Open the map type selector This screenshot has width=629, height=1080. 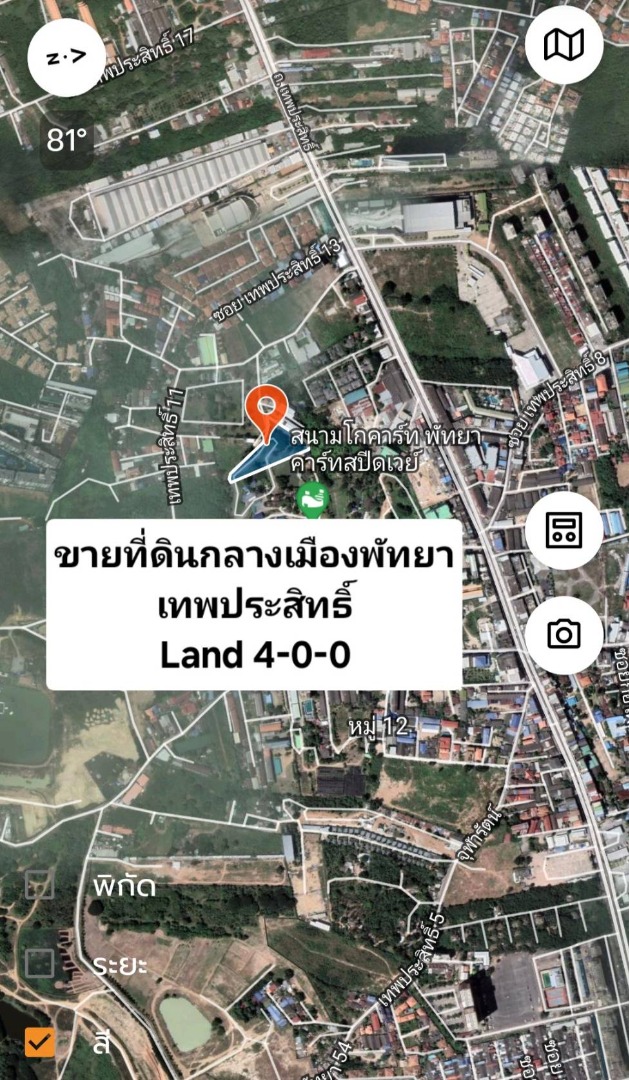point(563,45)
